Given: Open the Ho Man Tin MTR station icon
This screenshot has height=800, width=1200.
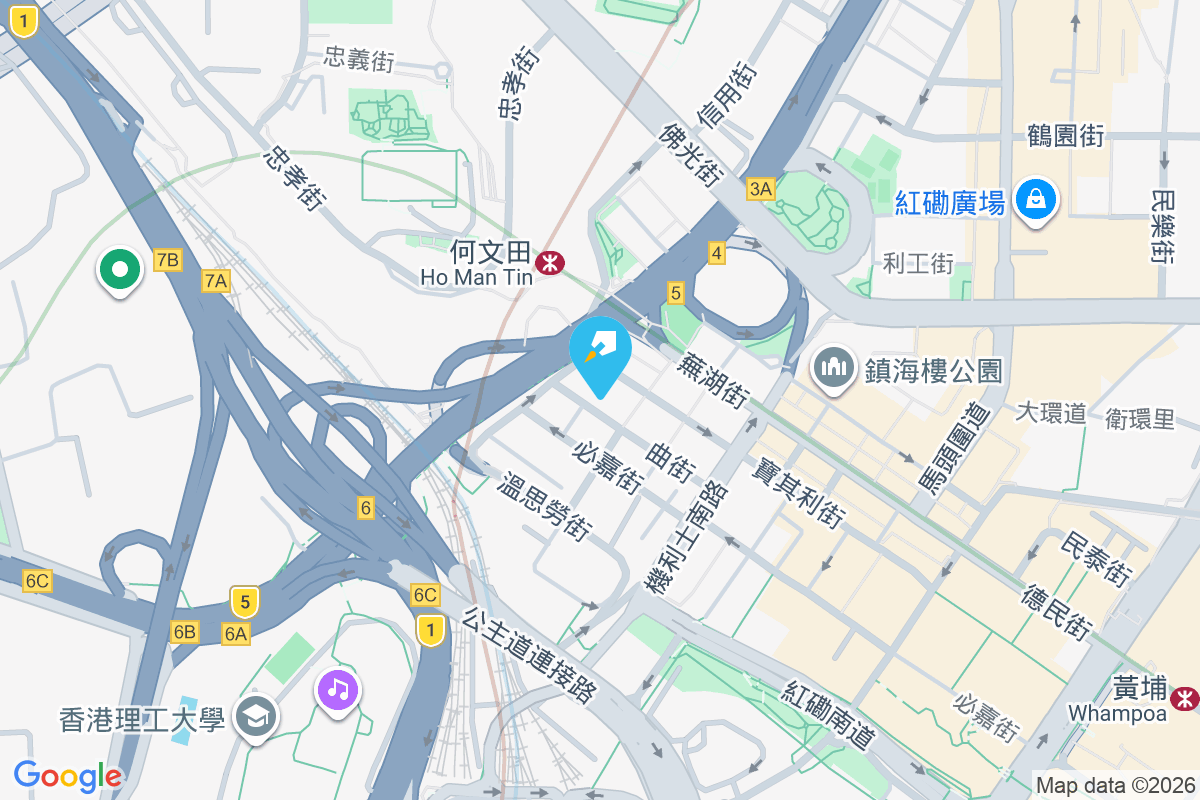Looking at the screenshot, I should pos(549,263).
